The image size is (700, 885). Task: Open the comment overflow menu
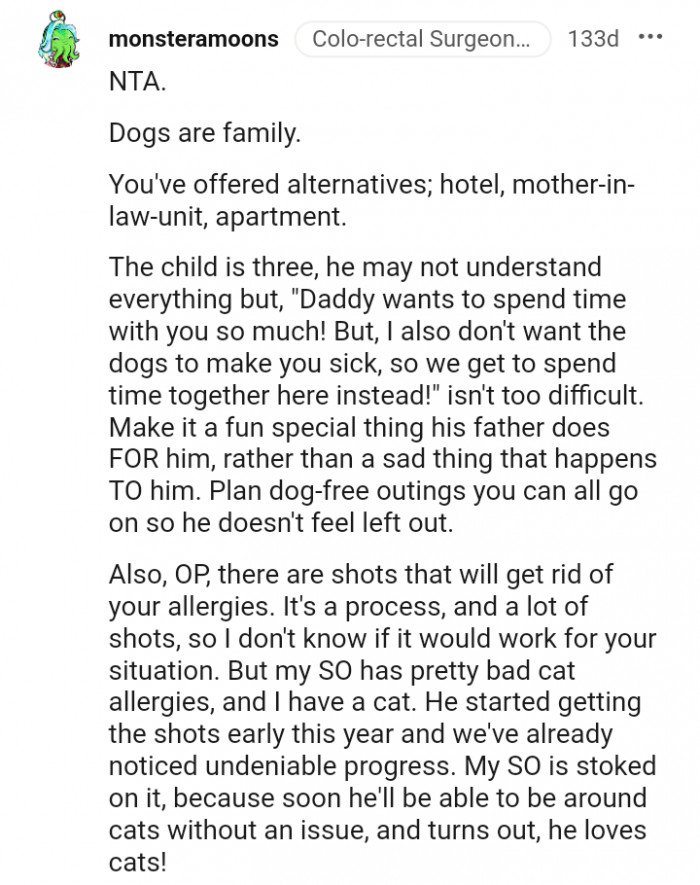tap(650, 38)
